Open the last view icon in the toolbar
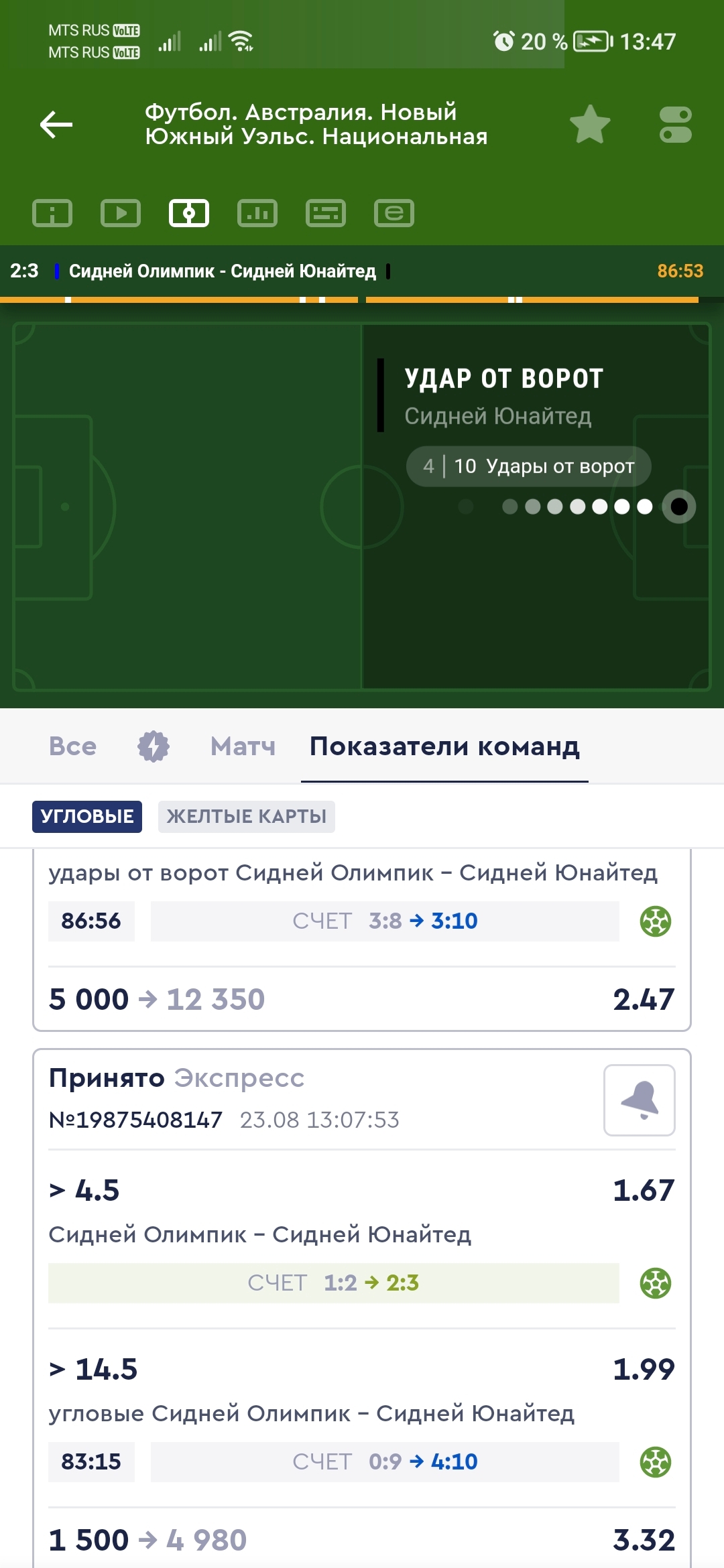Image resolution: width=724 pixels, height=1568 pixels. coord(394,214)
